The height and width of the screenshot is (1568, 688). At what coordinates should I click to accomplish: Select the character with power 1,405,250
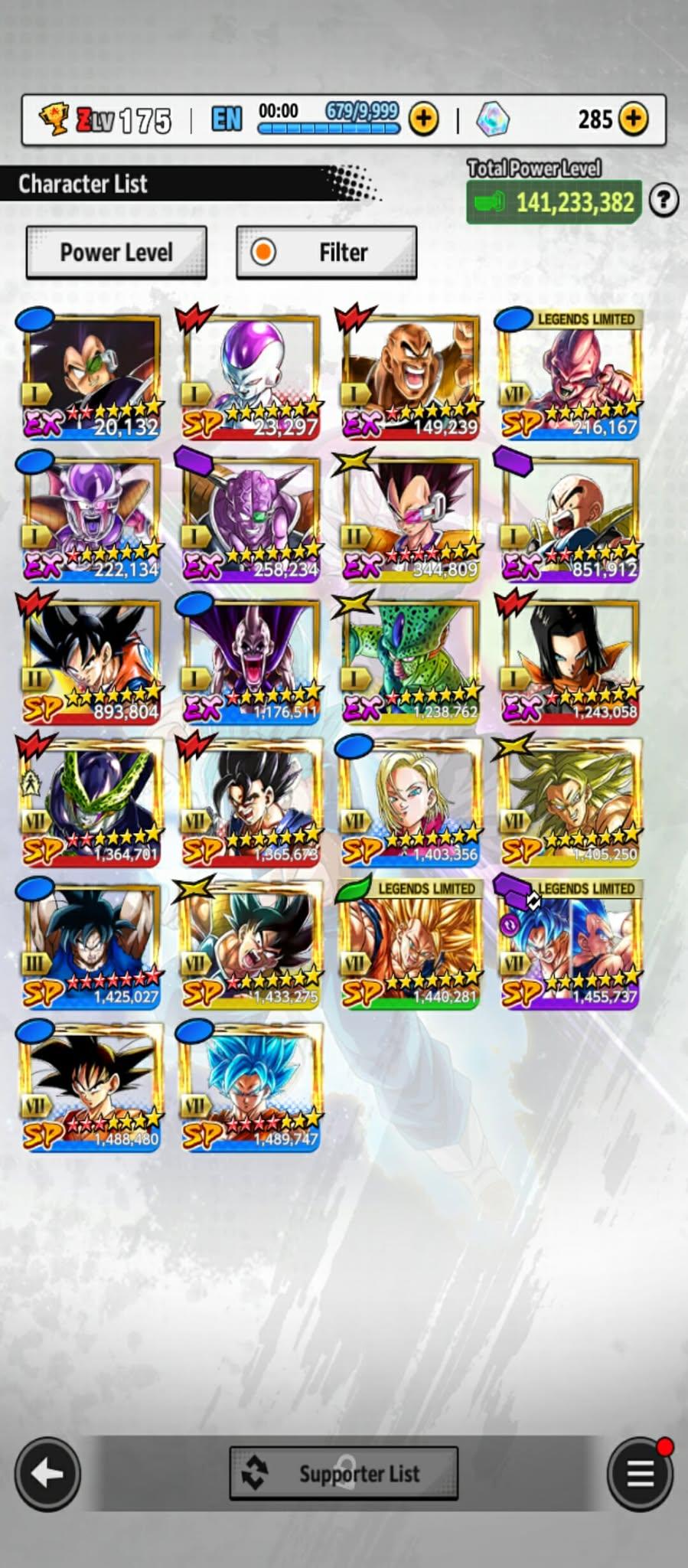tap(570, 802)
